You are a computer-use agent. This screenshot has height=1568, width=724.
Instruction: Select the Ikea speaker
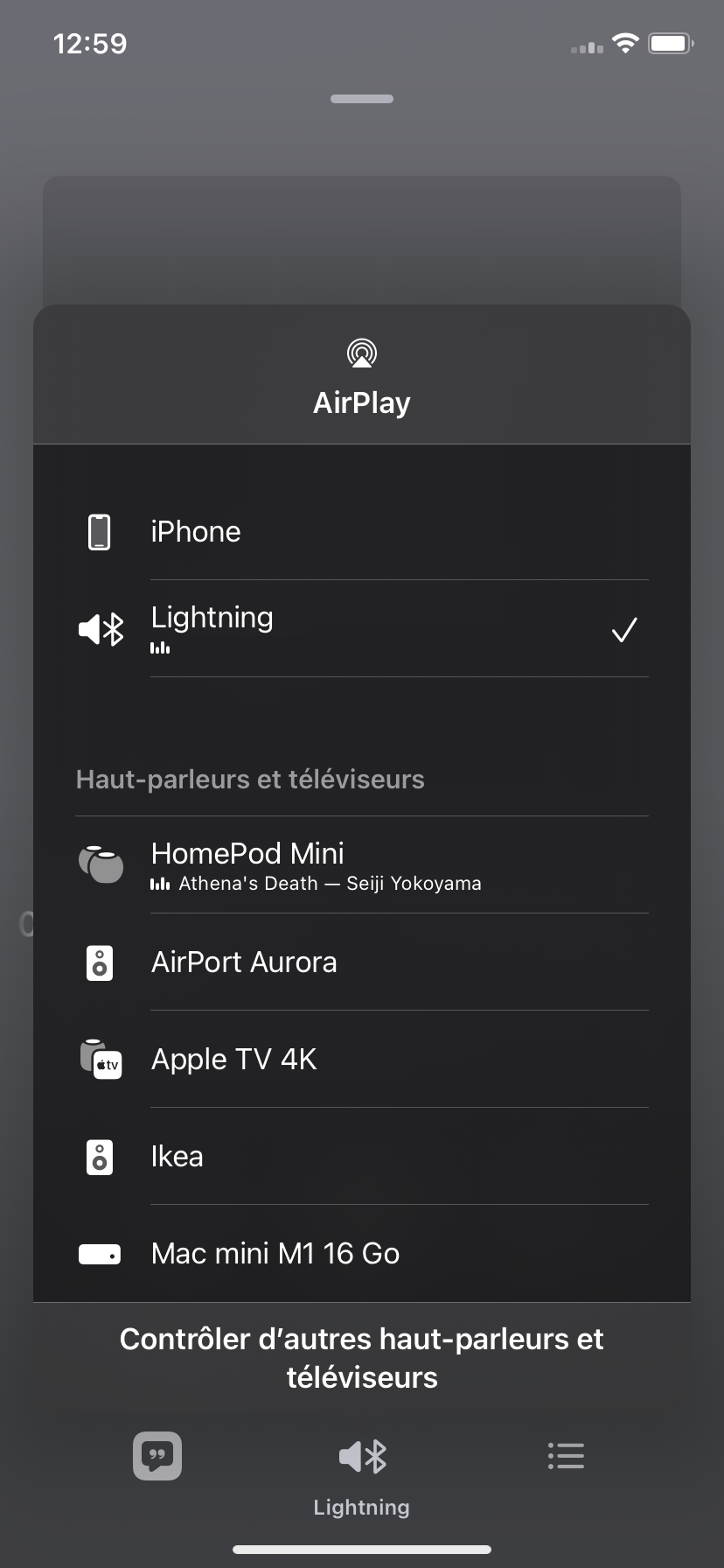362,1157
